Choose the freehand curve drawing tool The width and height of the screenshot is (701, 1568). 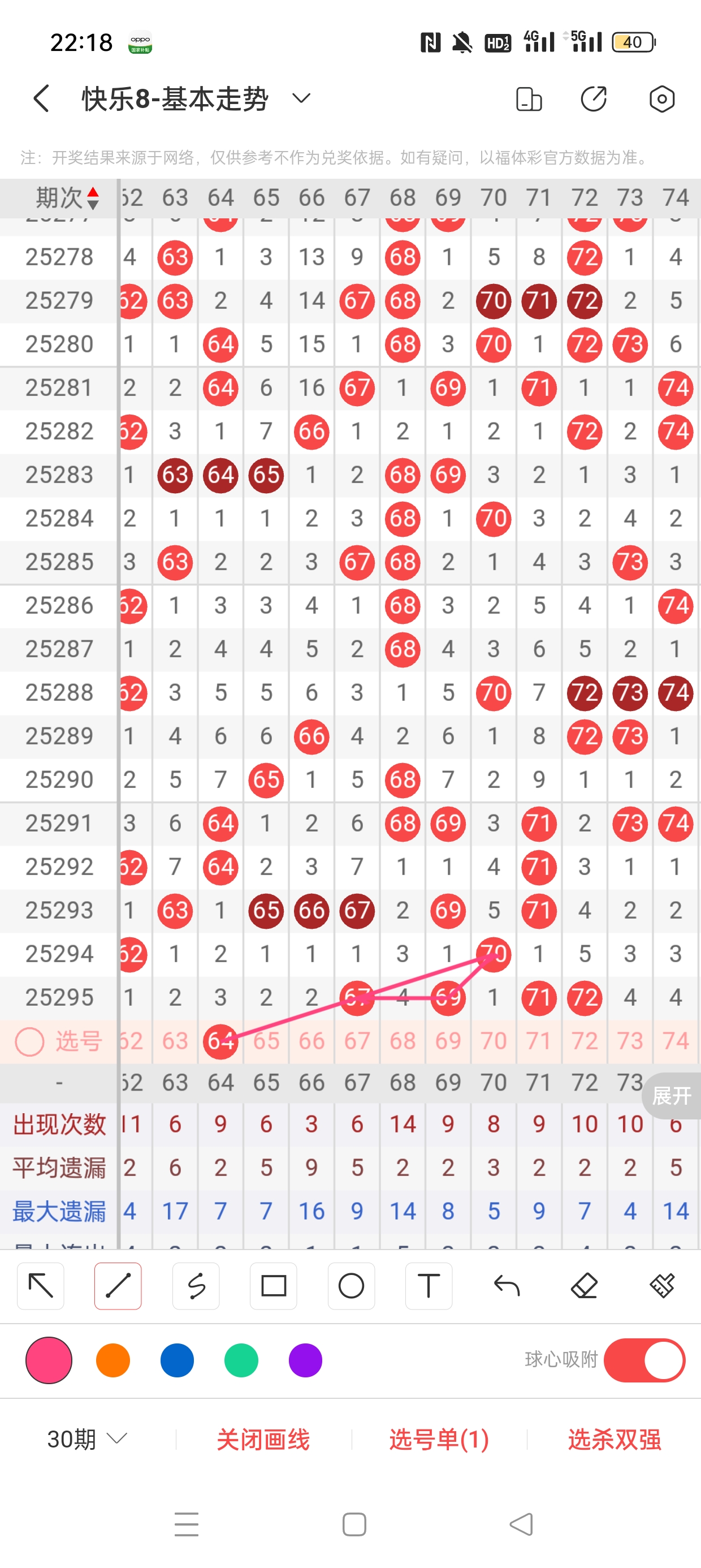pos(196,1286)
